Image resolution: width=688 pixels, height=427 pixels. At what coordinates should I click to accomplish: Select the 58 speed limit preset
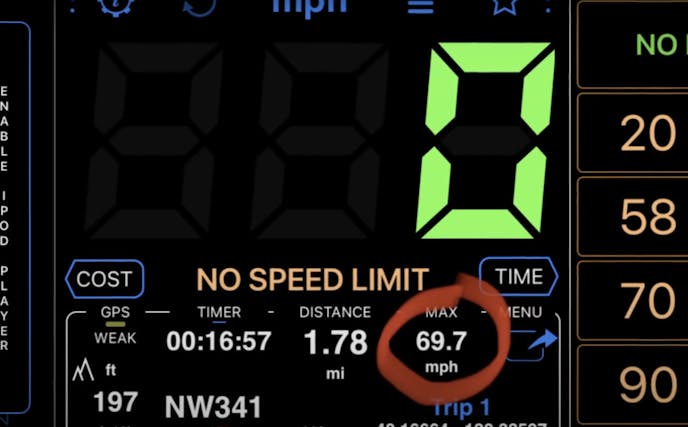click(648, 216)
